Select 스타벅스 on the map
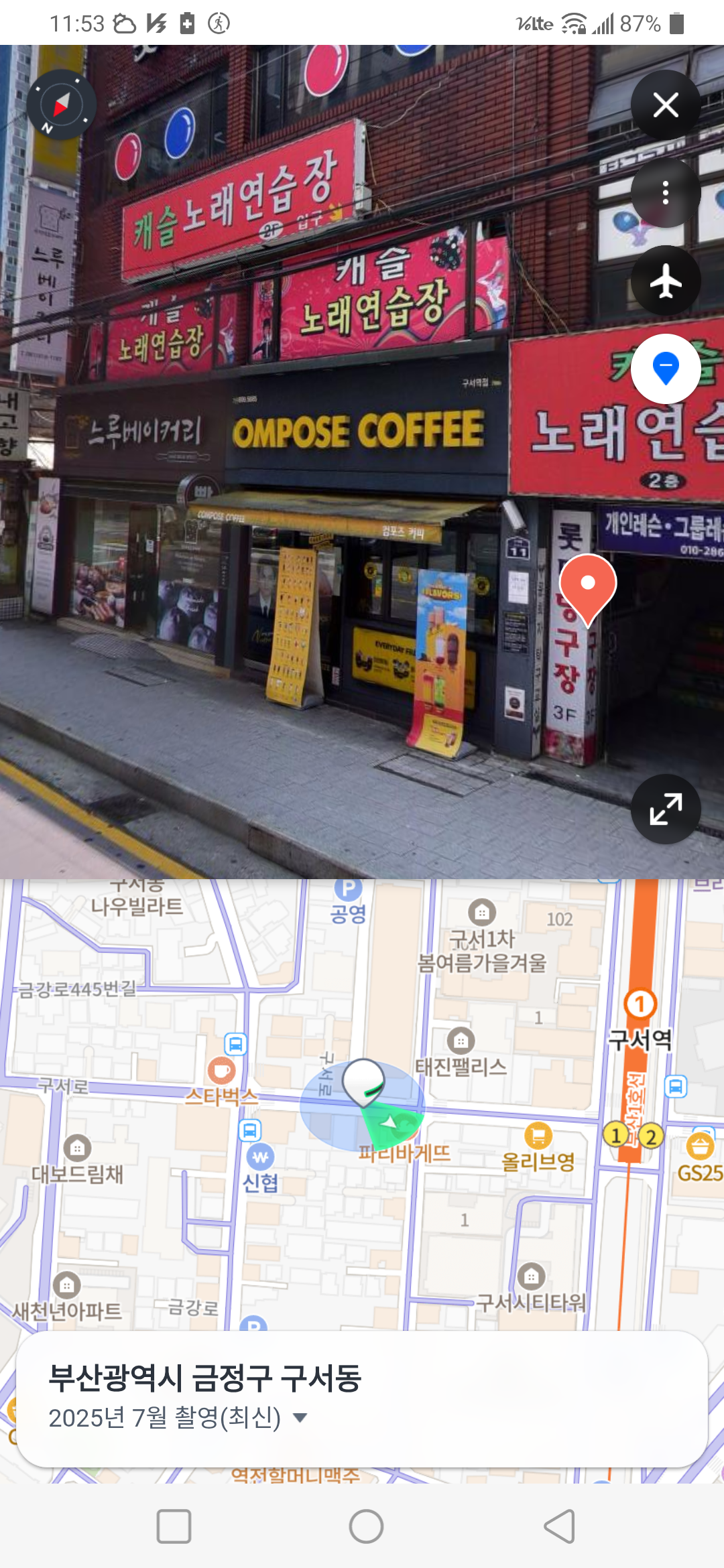Screen dimensions: 724x1568 222,1071
